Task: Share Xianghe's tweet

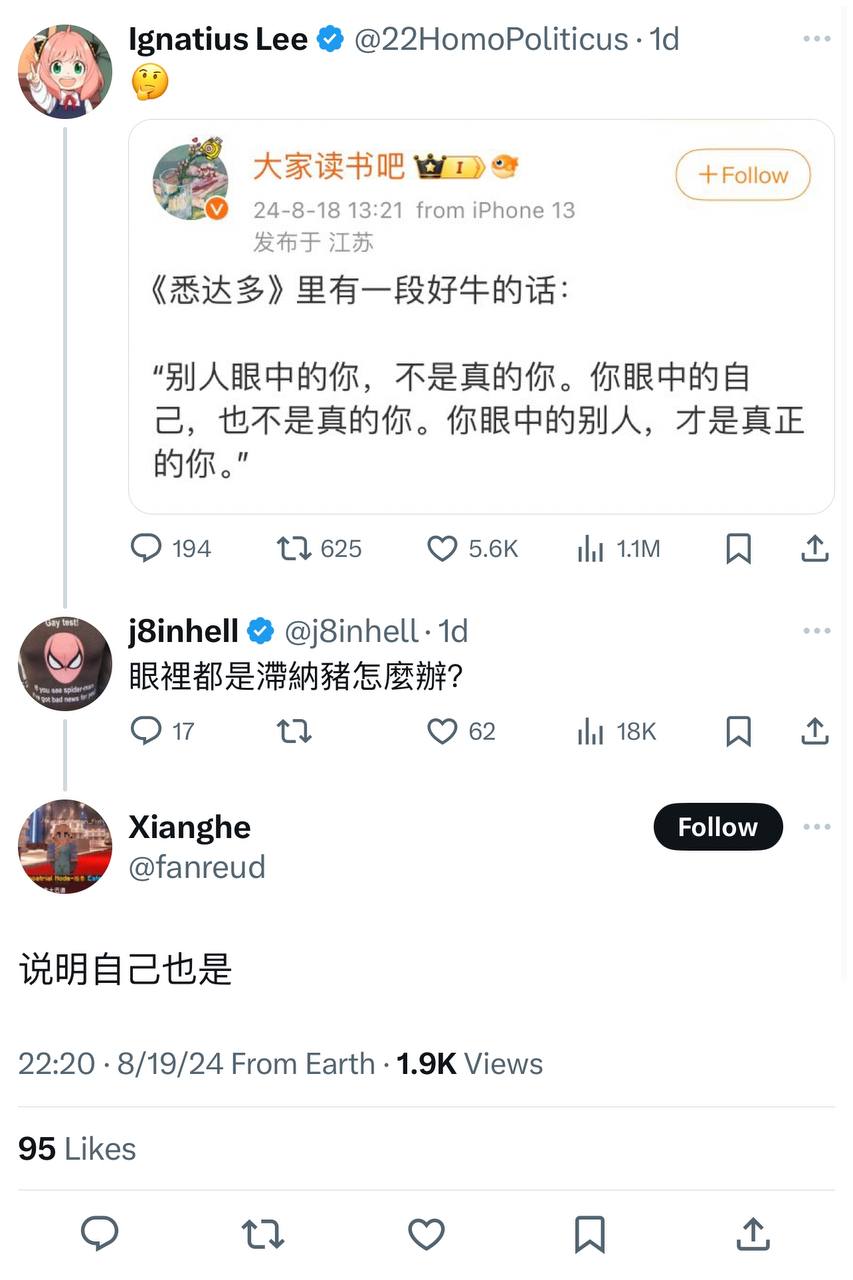Action: 753,1234
